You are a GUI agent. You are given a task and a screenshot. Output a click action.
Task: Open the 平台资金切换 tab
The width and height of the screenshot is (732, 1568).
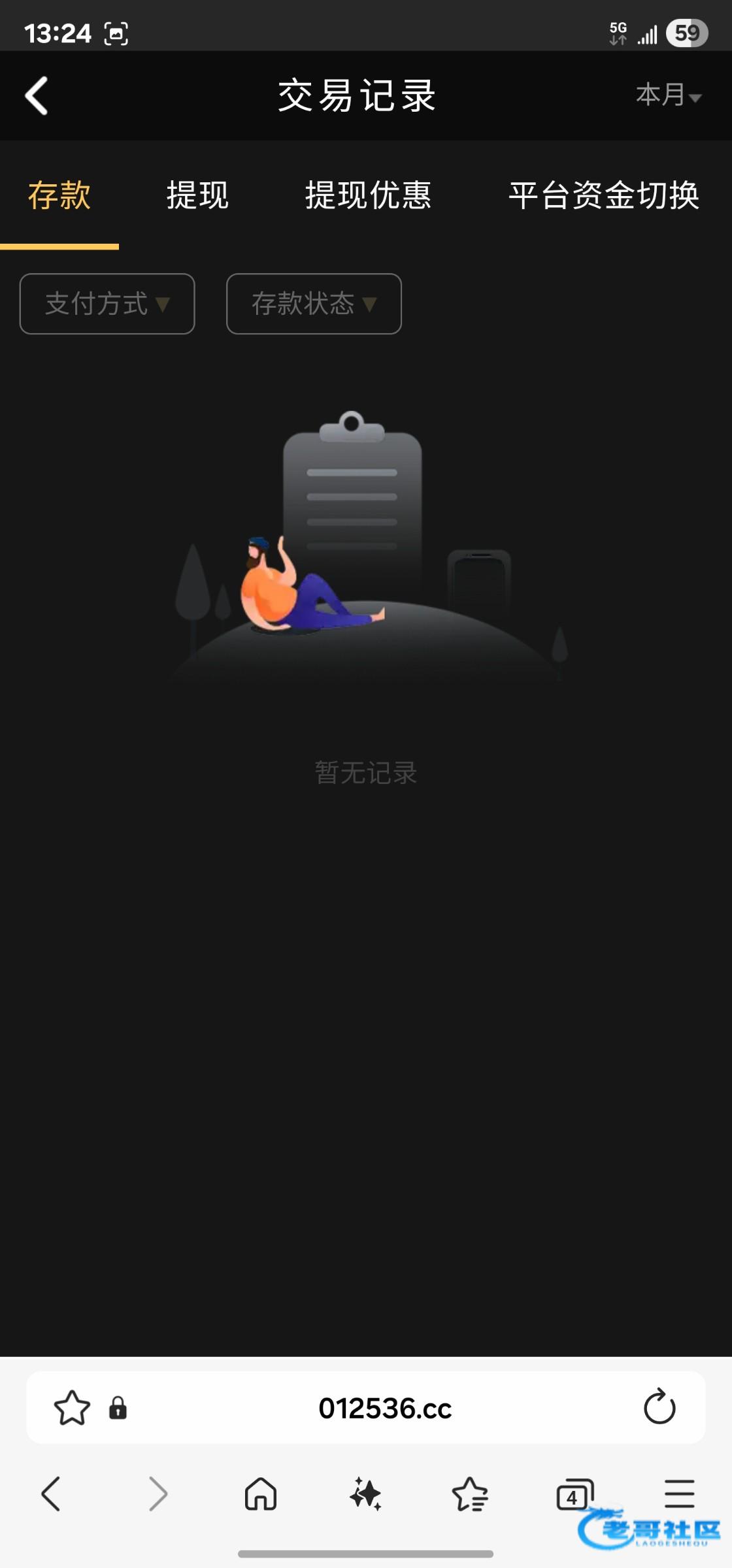[604, 195]
